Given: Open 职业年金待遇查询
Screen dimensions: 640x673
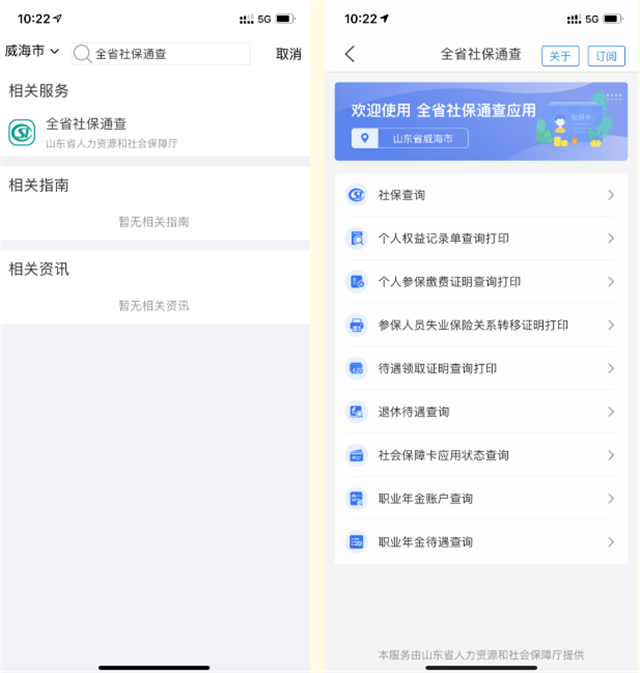Looking at the screenshot, I should [x=480, y=542].
